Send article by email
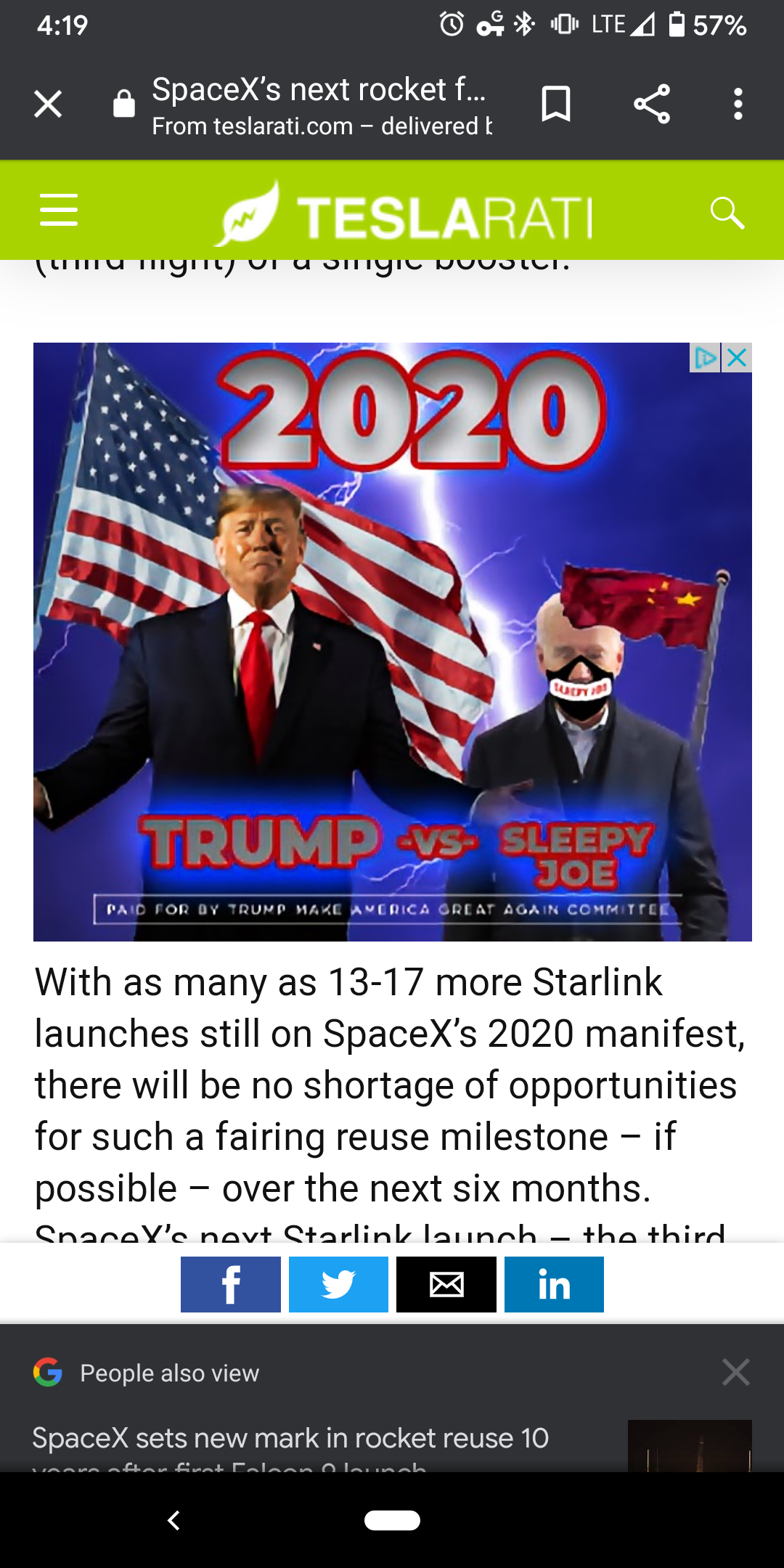Screen dimensions: 784x1568 446,1285
